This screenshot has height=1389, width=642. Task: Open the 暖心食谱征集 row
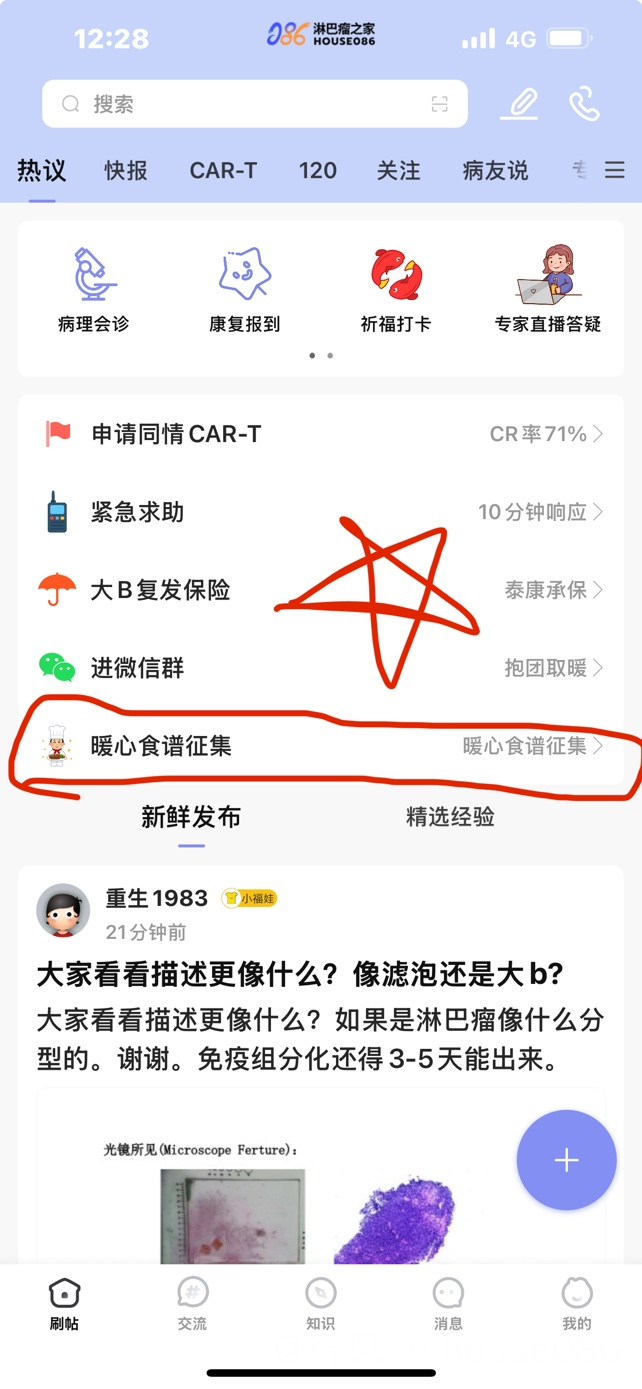pos(320,746)
